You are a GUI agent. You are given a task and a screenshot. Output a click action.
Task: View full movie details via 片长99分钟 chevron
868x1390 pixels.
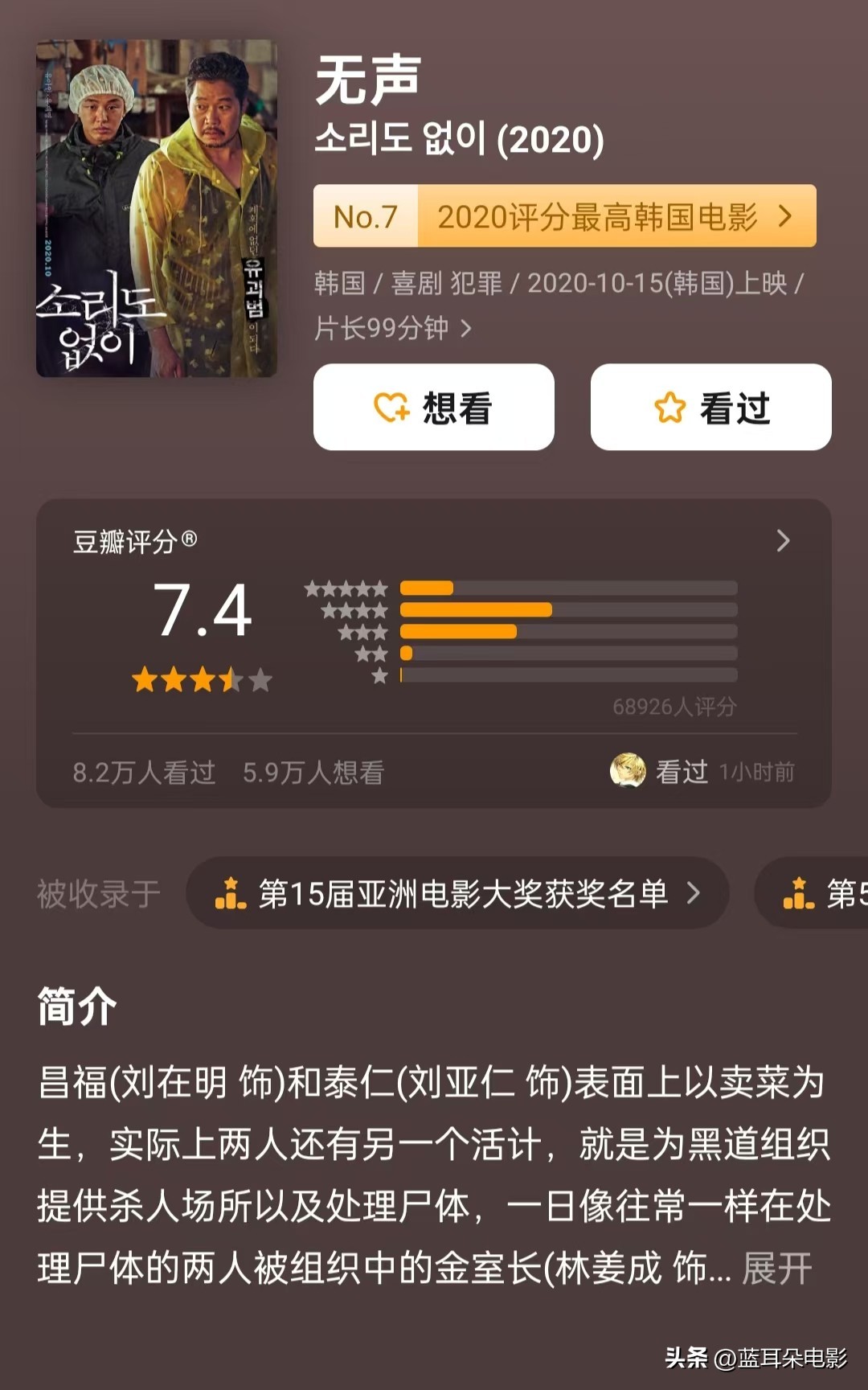(x=465, y=329)
